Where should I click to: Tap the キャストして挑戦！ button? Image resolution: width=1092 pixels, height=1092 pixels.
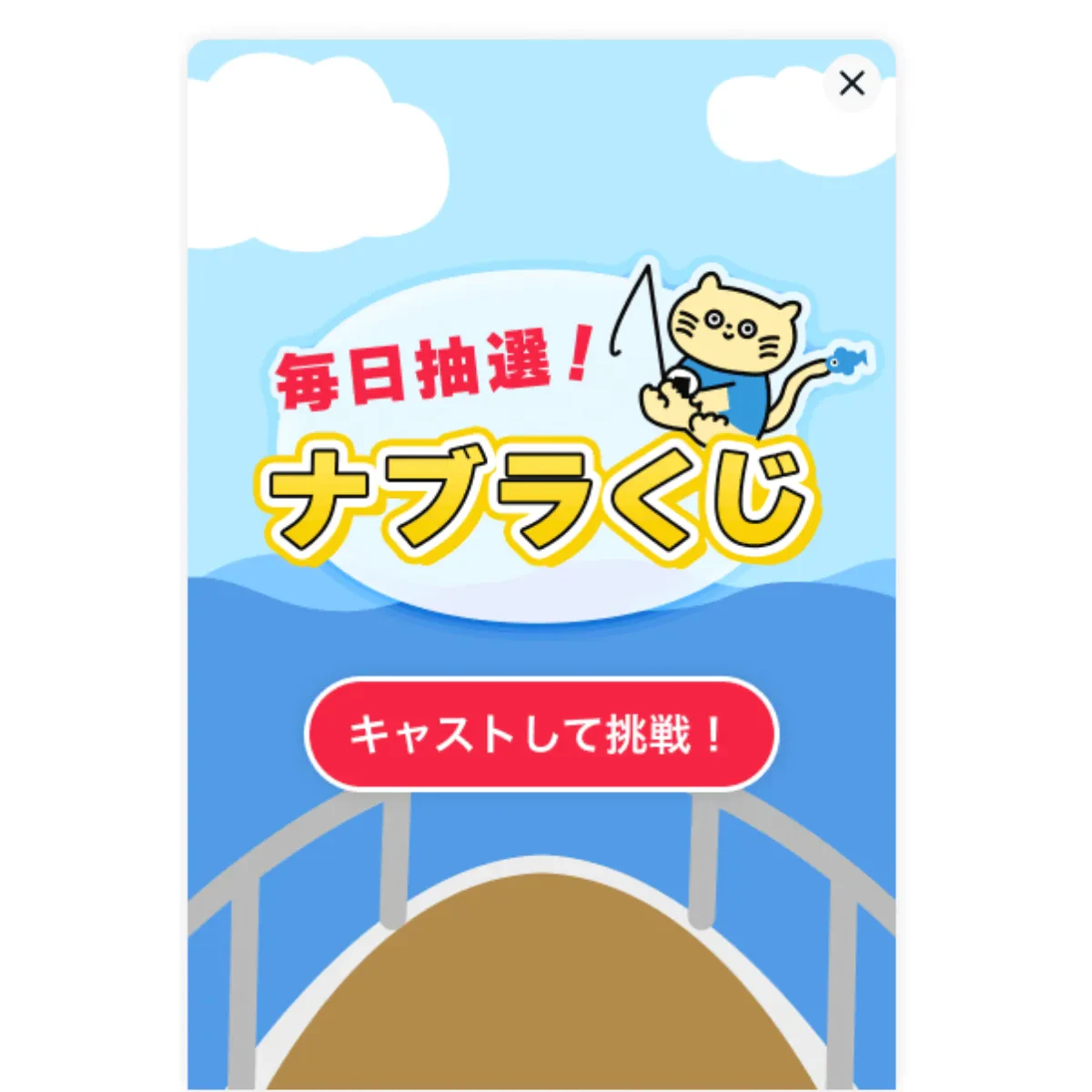click(541, 734)
